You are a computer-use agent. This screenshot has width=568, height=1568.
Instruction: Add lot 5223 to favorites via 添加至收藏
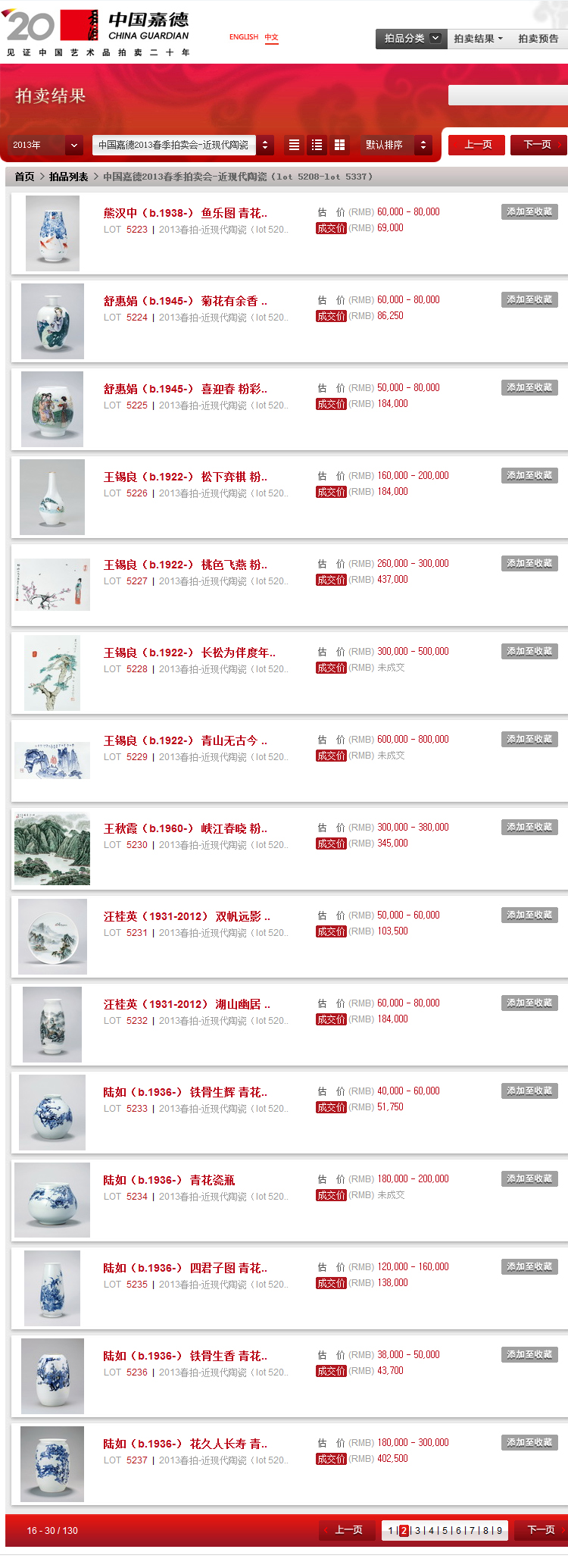coord(528,211)
